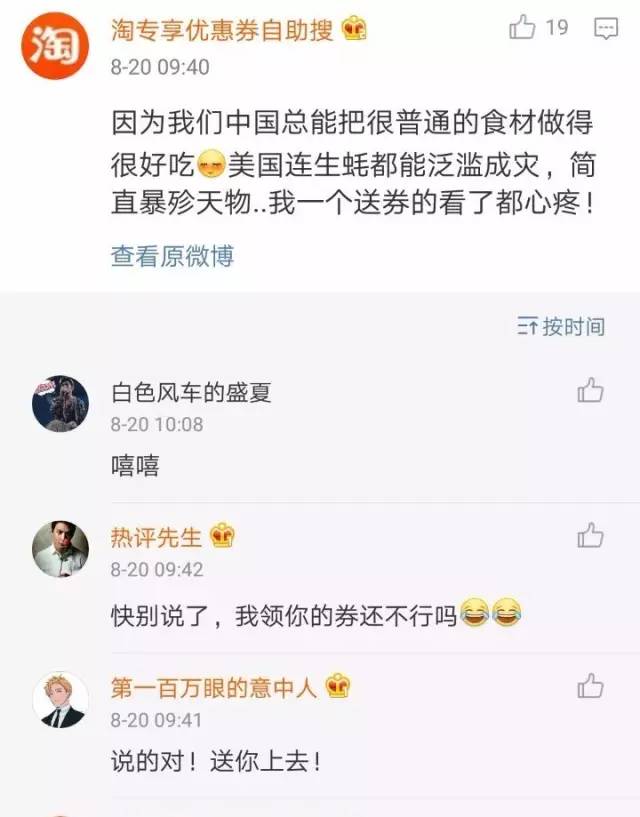This screenshot has width=640, height=817.
Task: Like the comment by 白色风车的盛夏
Action: coord(590,390)
